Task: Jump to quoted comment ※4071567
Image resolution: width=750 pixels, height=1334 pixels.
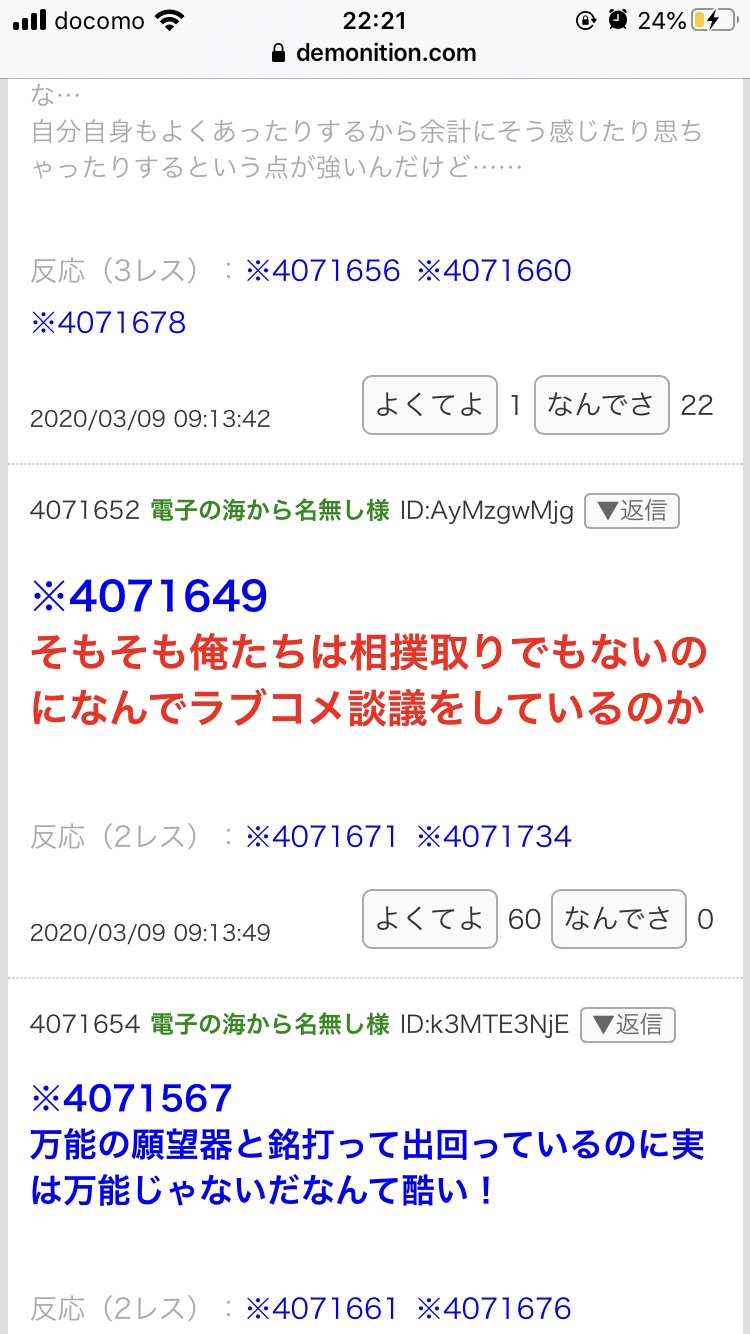Action: coord(132,1098)
